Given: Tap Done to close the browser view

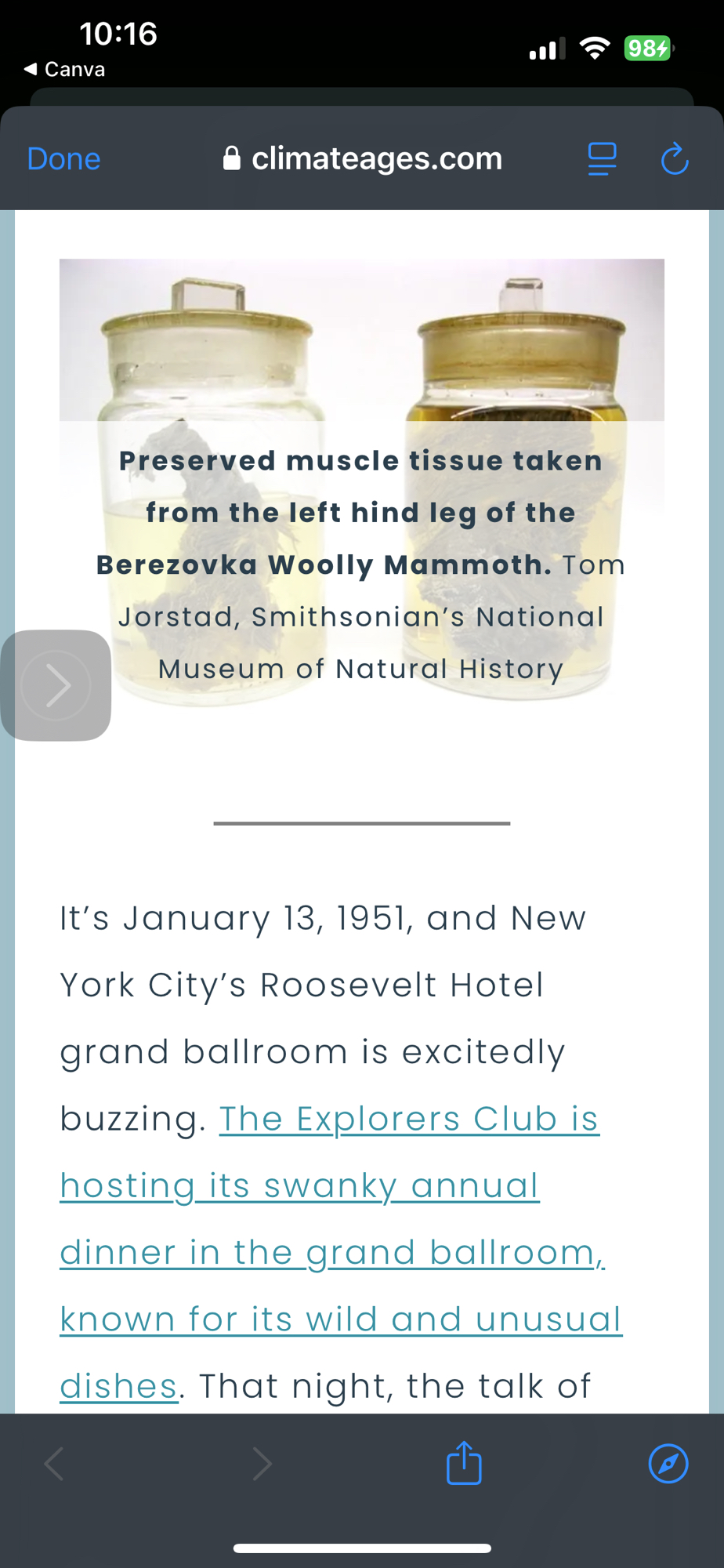Looking at the screenshot, I should (x=63, y=159).
